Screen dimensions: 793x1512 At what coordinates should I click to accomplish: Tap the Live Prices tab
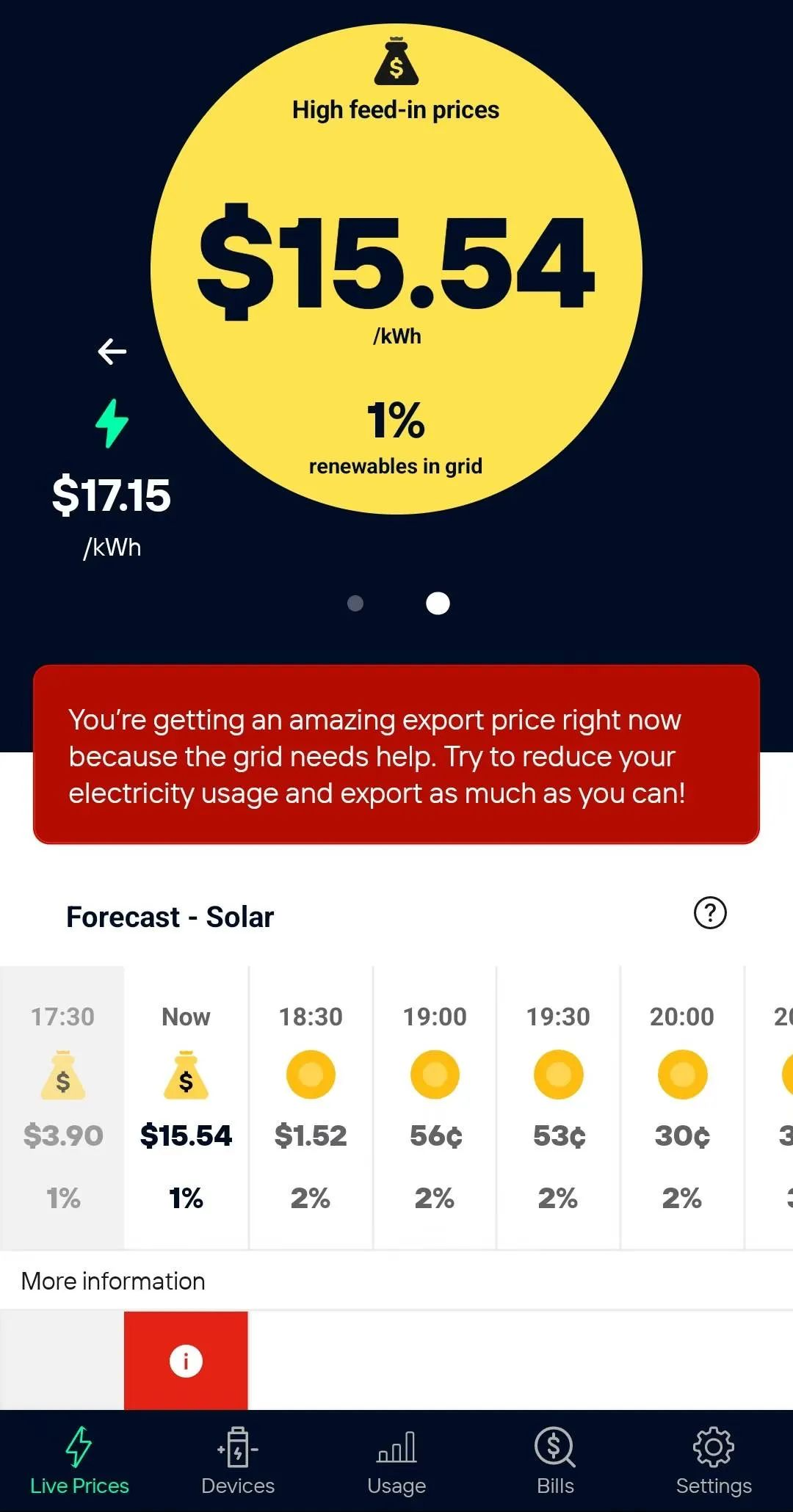click(79, 1461)
